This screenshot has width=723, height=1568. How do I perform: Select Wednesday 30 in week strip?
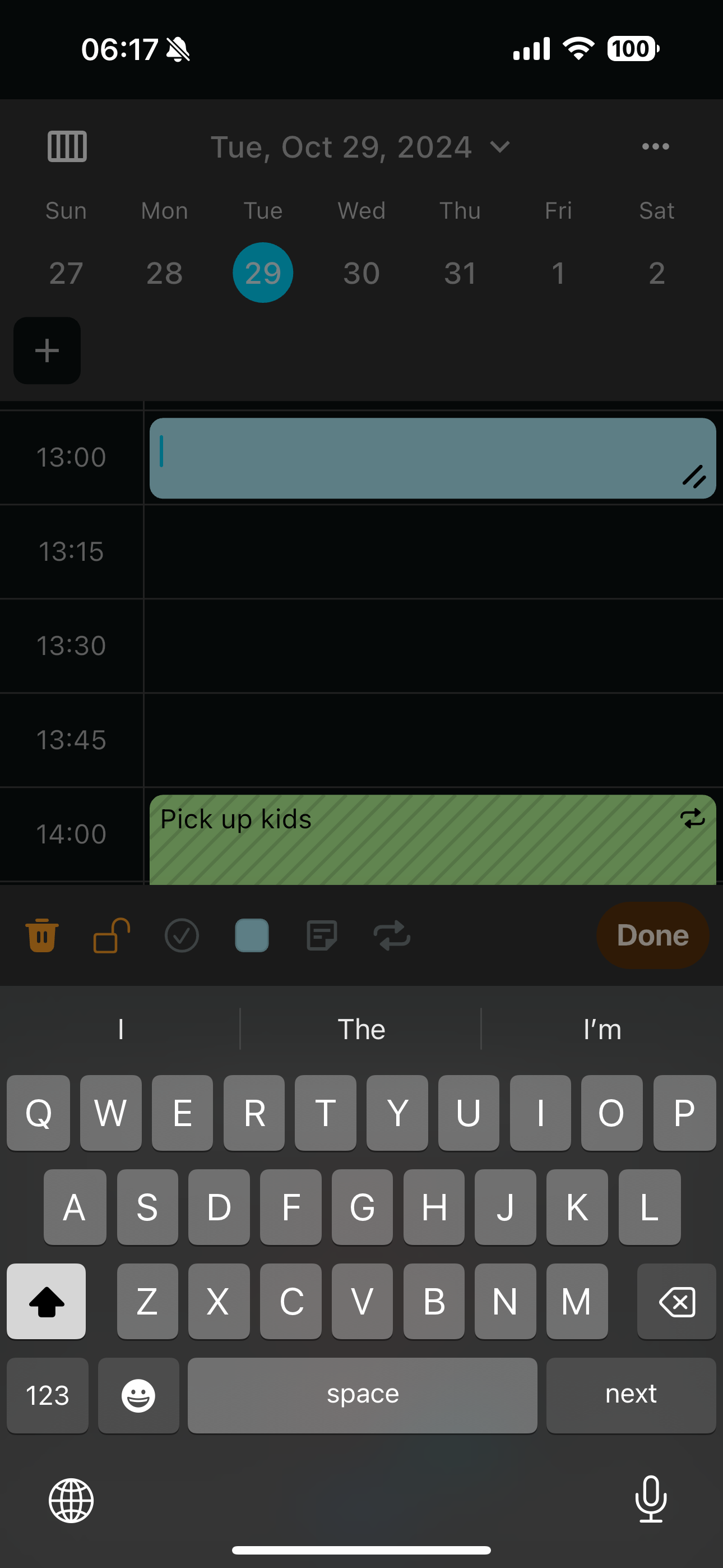point(361,273)
